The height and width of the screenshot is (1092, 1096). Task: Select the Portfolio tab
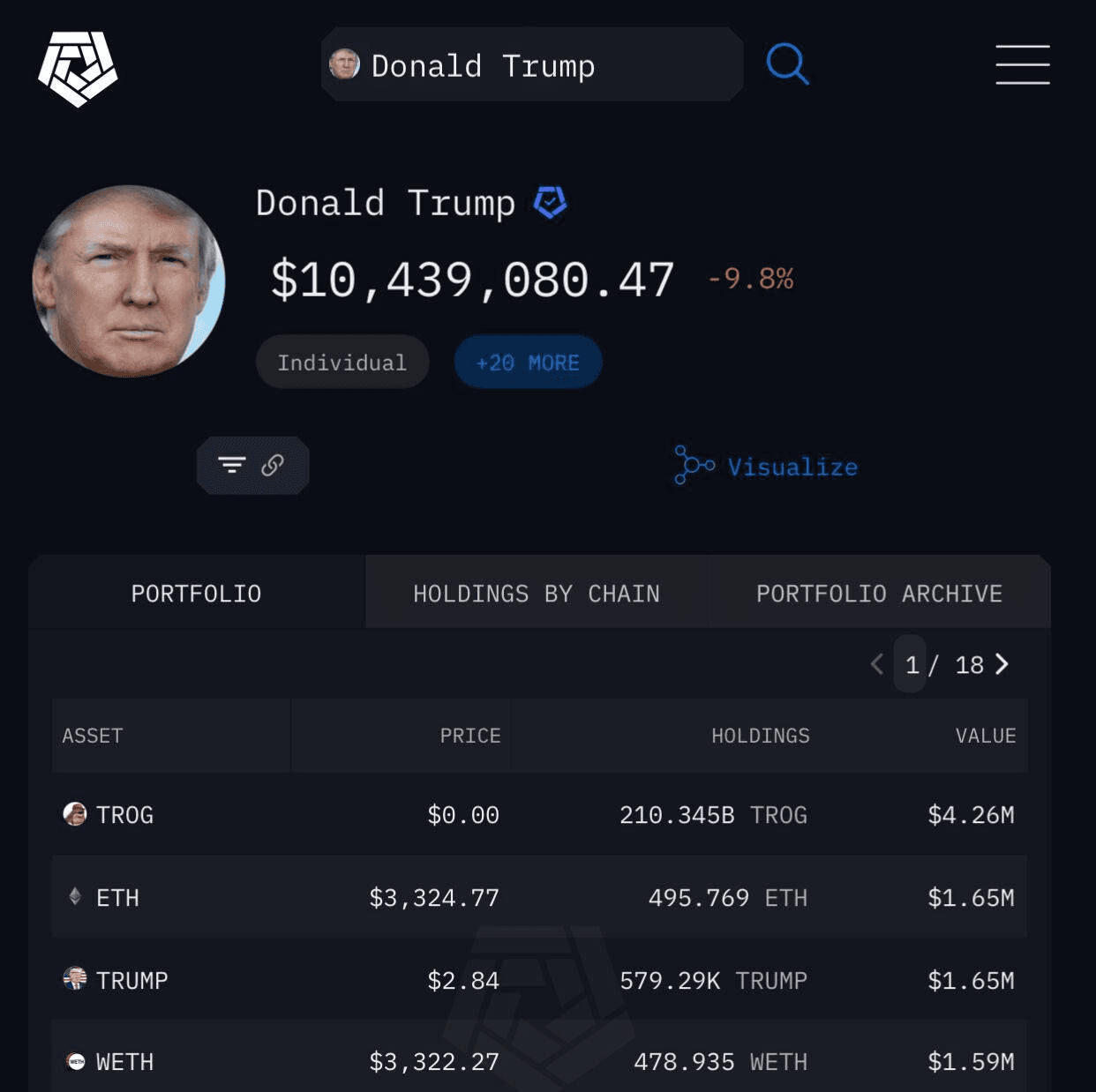196,594
